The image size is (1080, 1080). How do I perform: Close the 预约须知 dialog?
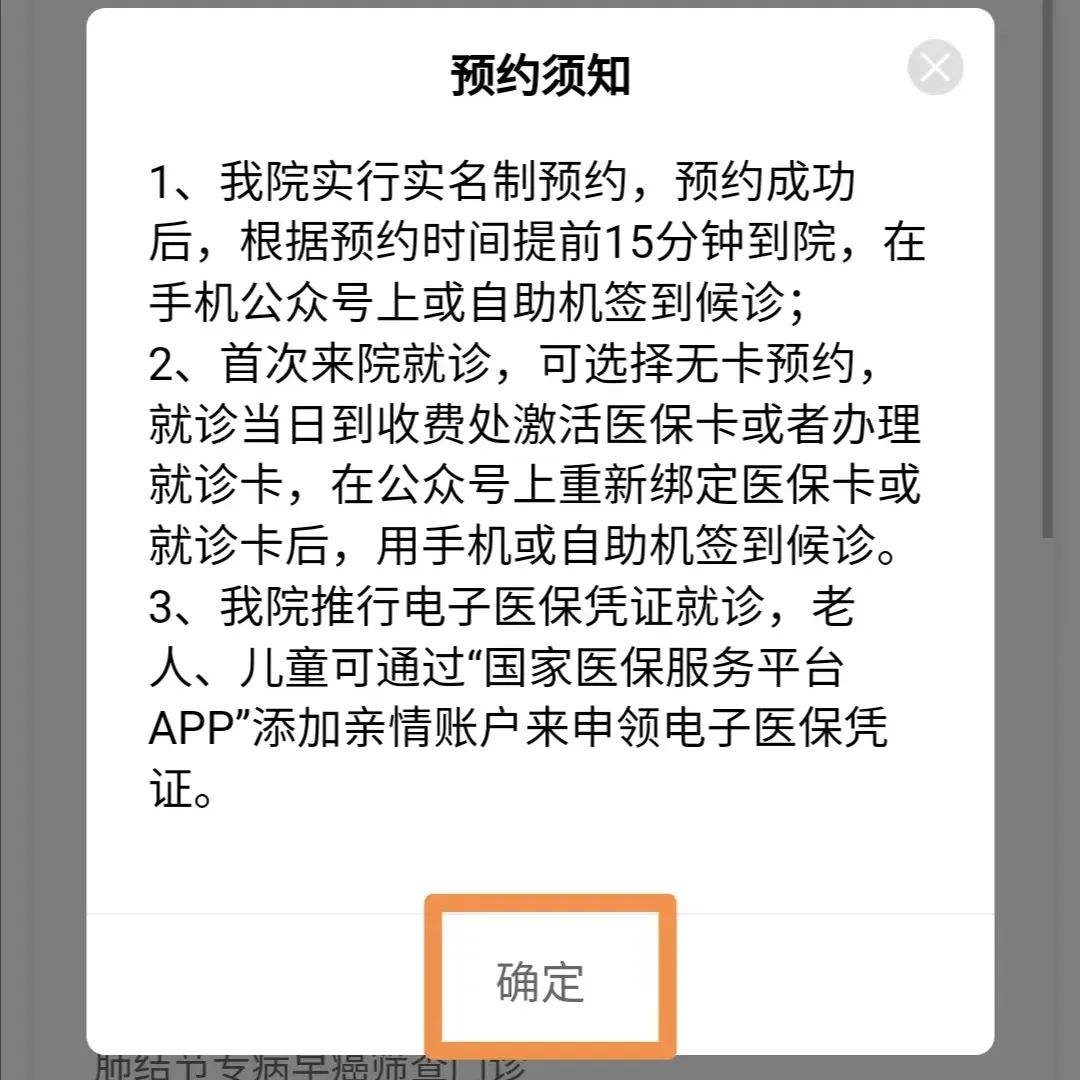tap(935, 68)
